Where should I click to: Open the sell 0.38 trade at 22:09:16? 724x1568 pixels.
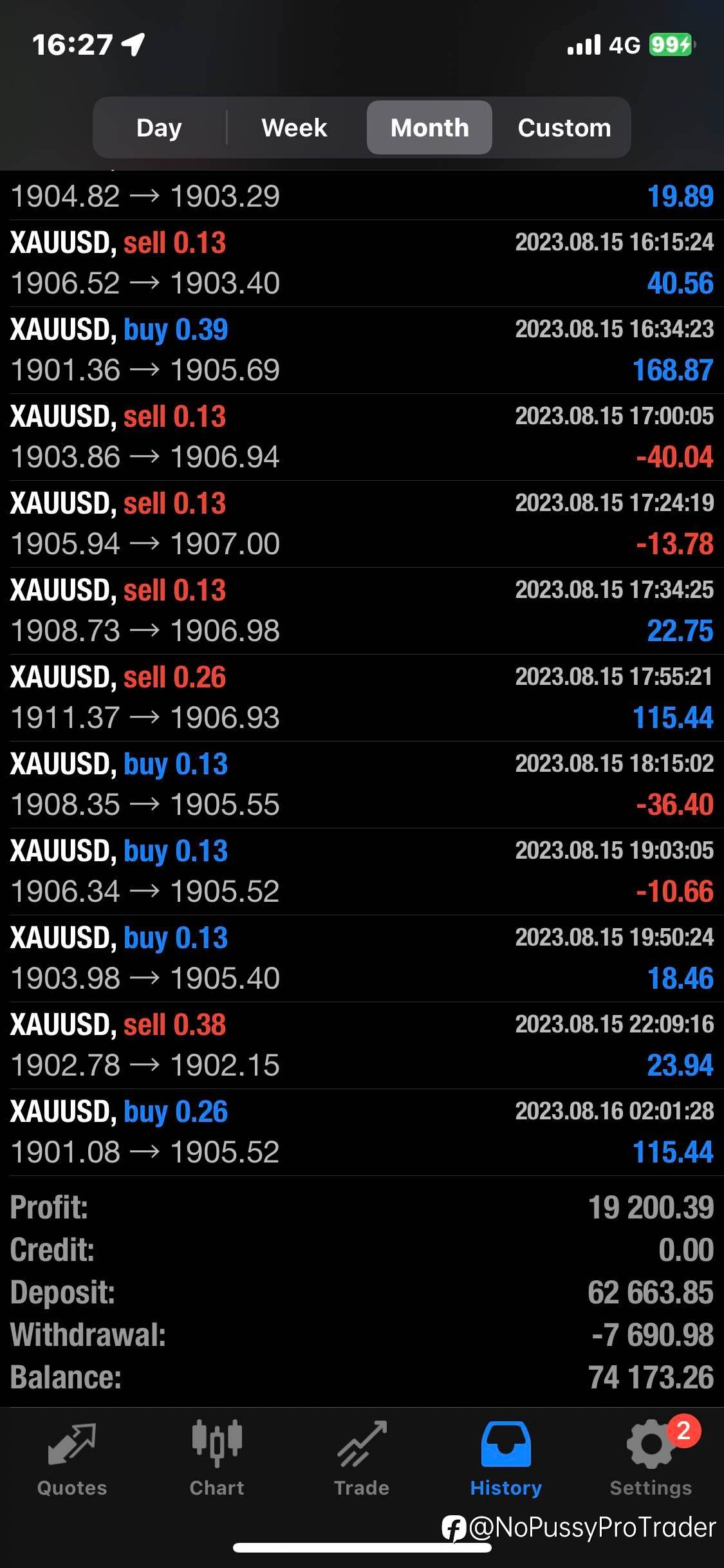coord(362,1045)
